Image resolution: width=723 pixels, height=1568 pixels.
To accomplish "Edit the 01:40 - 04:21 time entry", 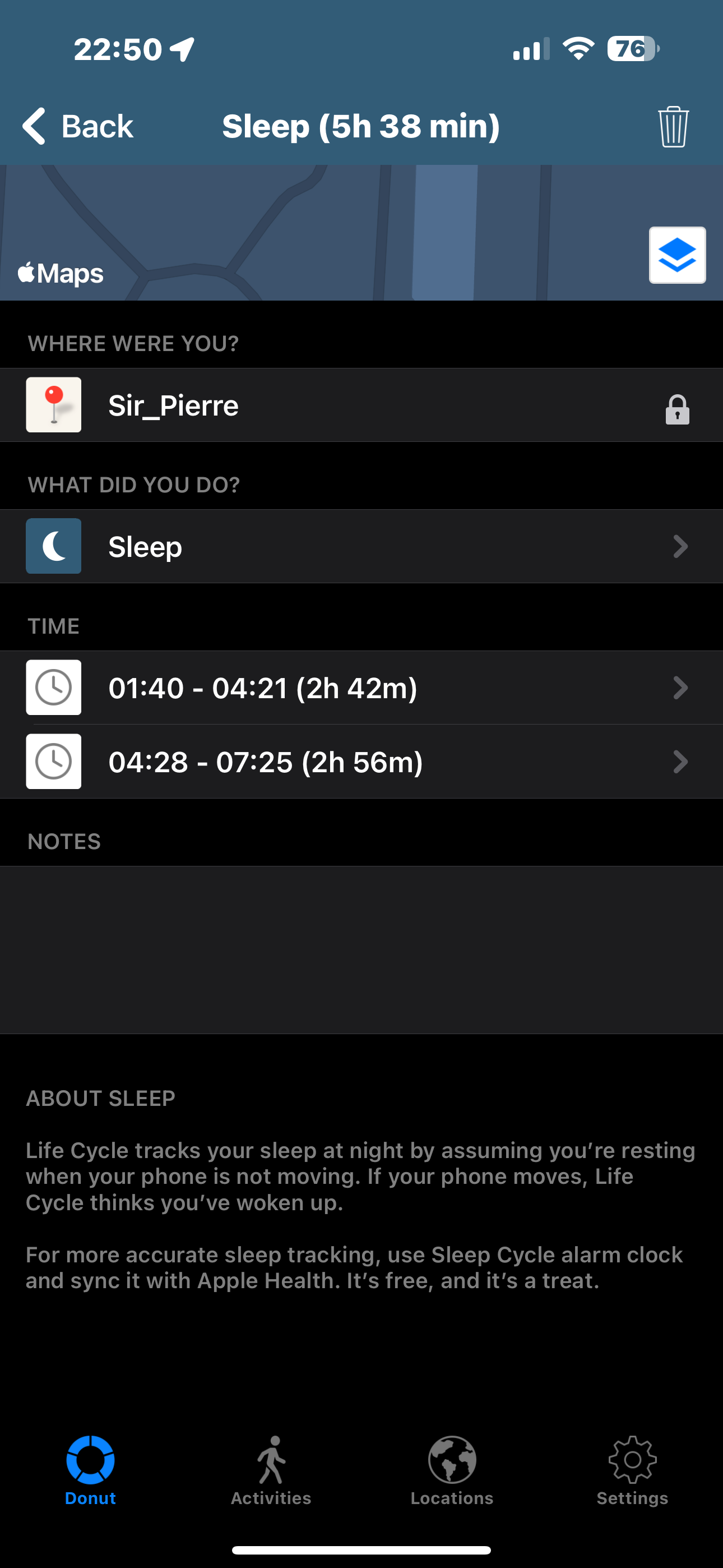I will coord(361,688).
